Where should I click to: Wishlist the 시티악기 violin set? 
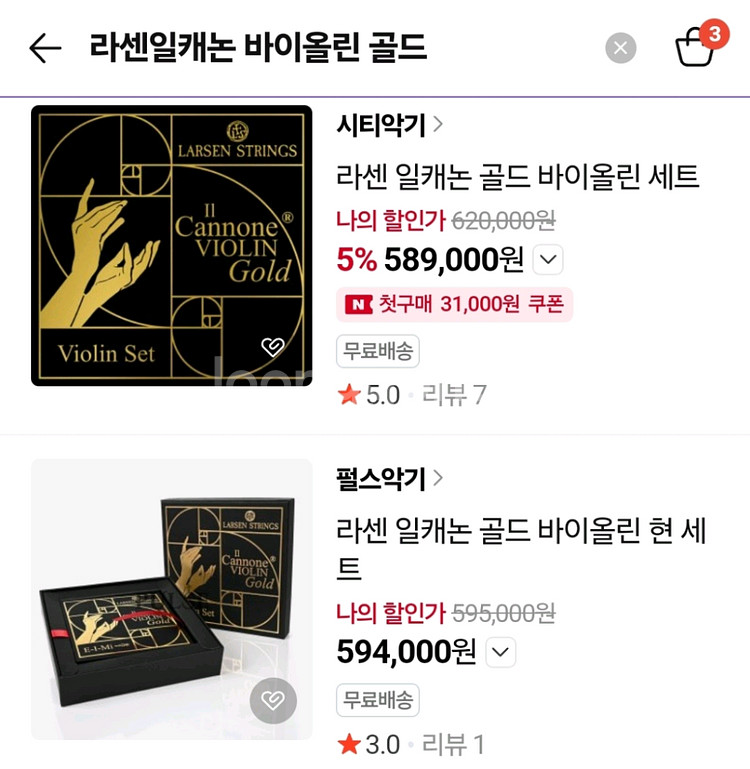point(273,347)
